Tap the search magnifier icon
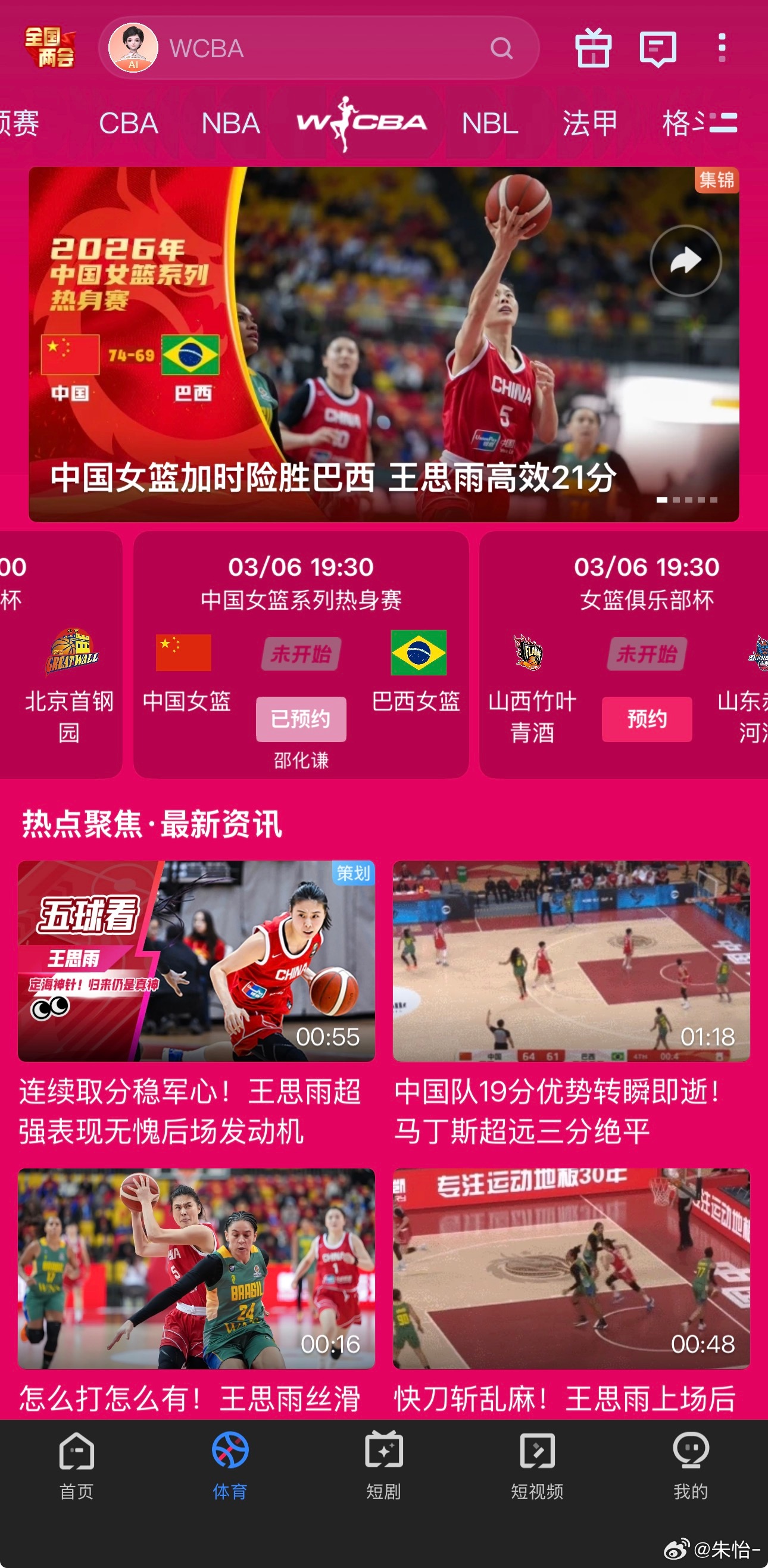 [500, 49]
